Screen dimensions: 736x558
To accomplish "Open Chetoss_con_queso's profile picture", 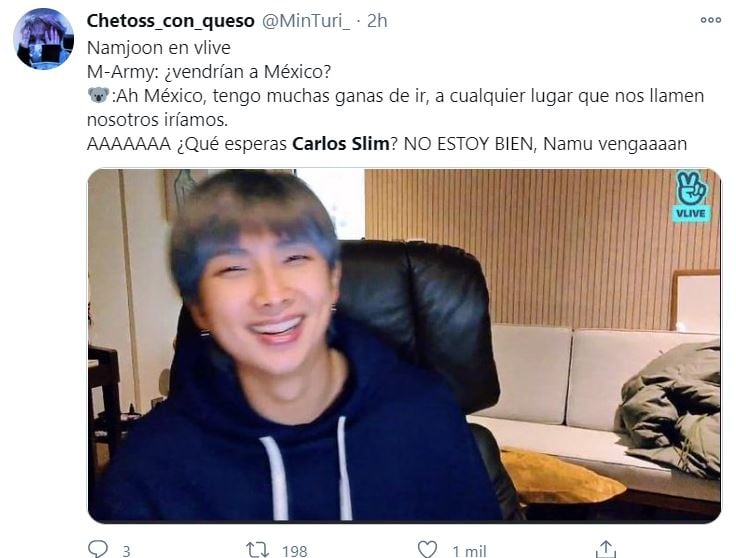I will pyautogui.click(x=43, y=39).
